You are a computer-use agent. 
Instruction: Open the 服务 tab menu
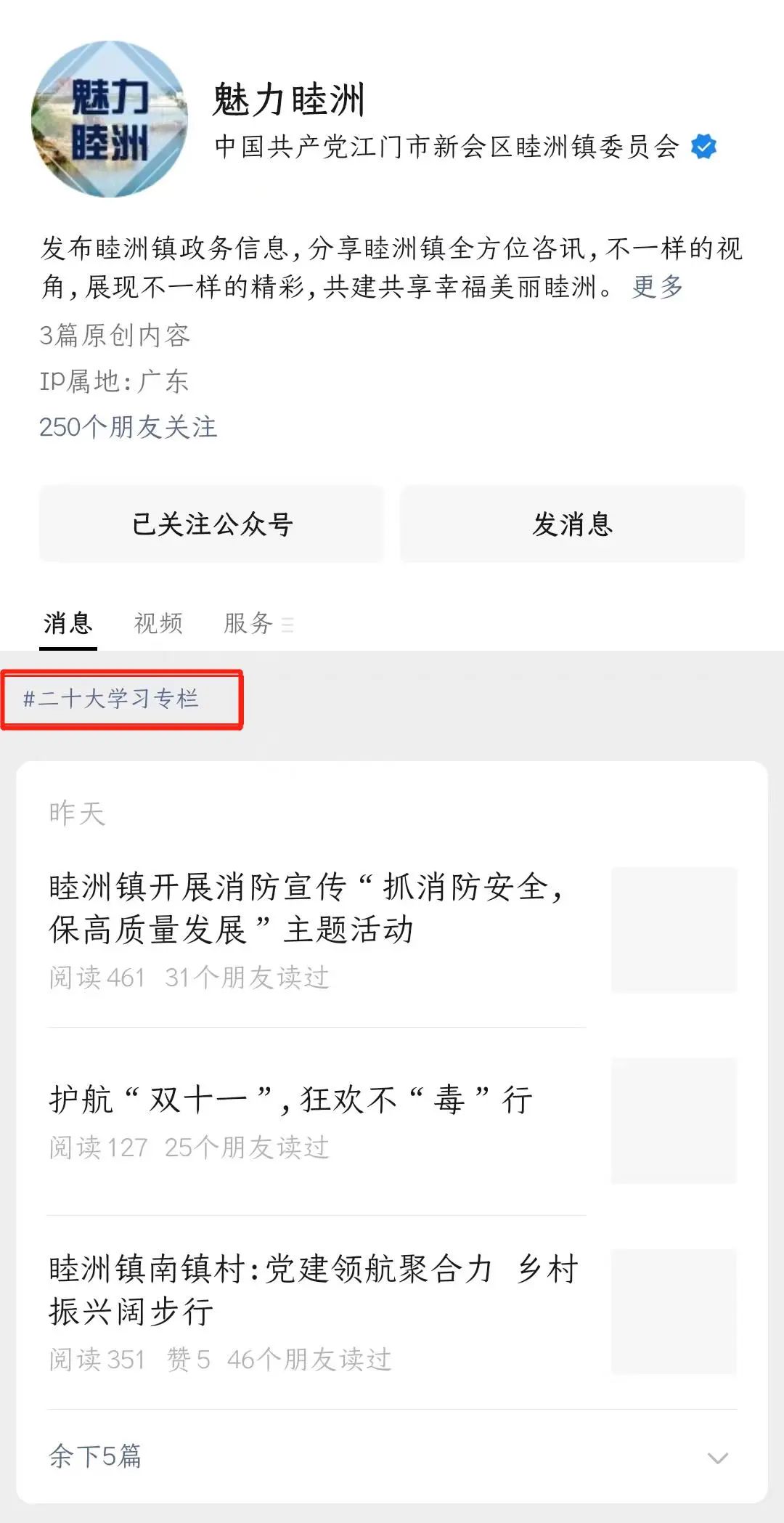tap(258, 623)
